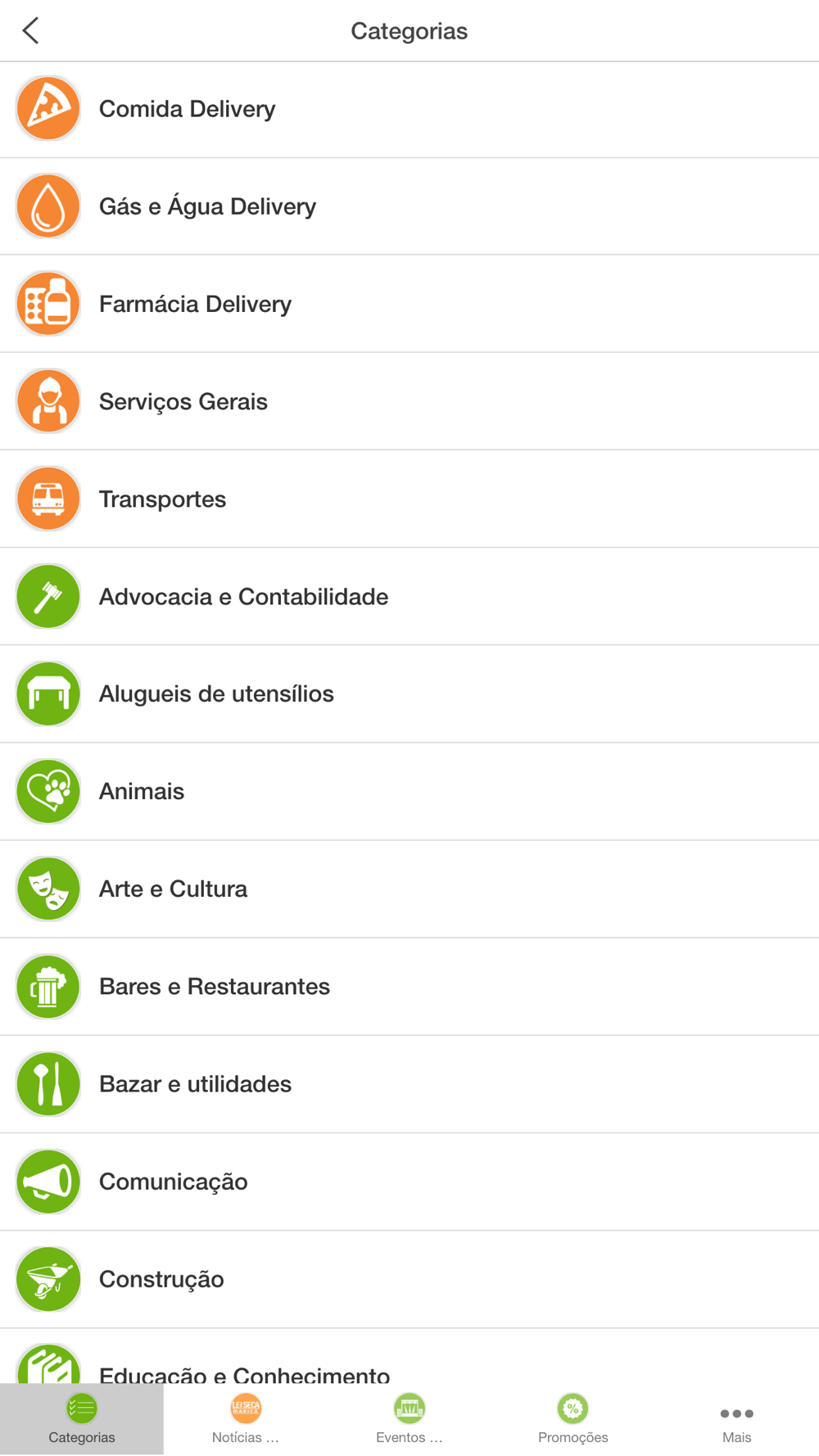This screenshot has width=819, height=1456.
Task: Open the Mais tab
Action: tap(737, 1419)
